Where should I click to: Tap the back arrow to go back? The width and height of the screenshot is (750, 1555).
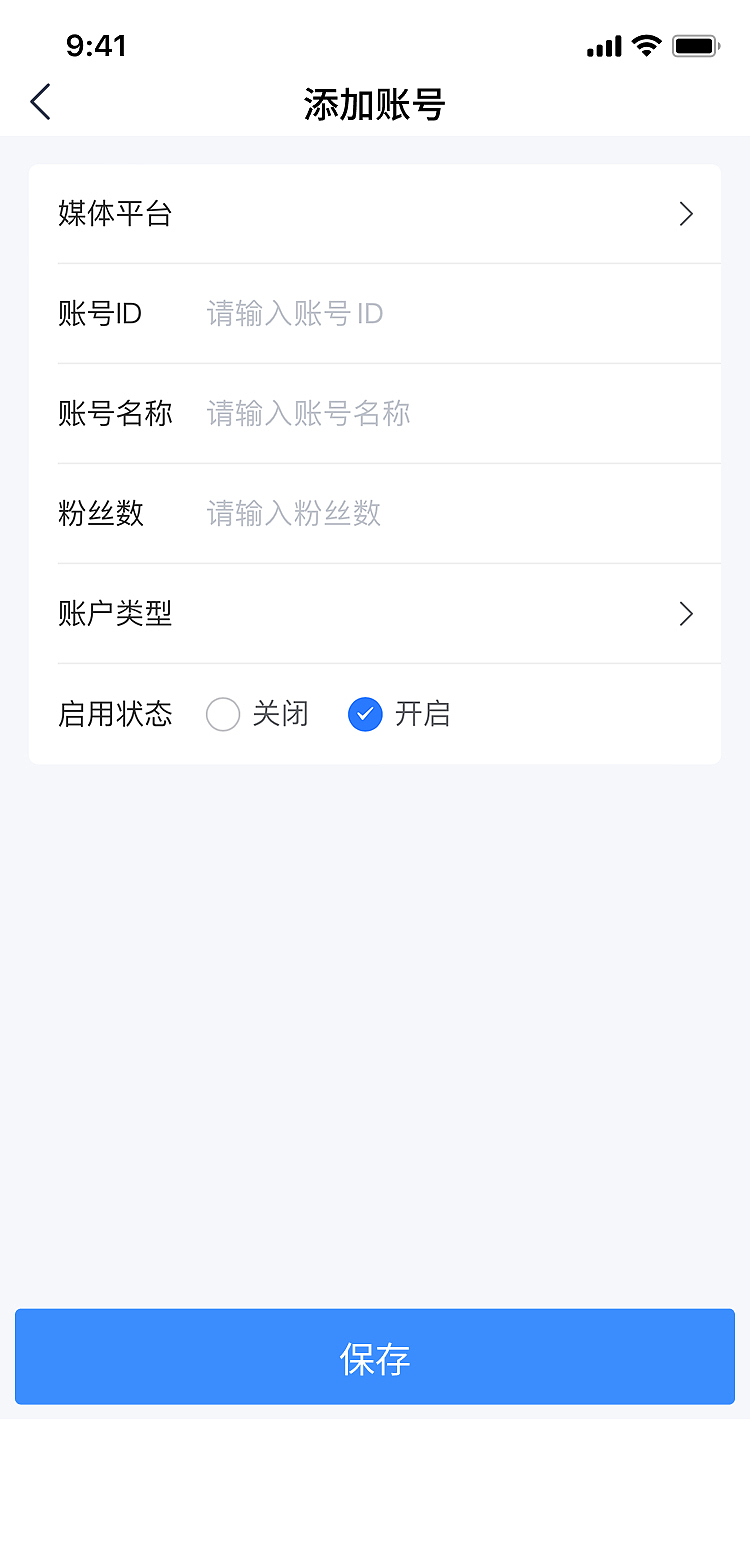(x=40, y=101)
